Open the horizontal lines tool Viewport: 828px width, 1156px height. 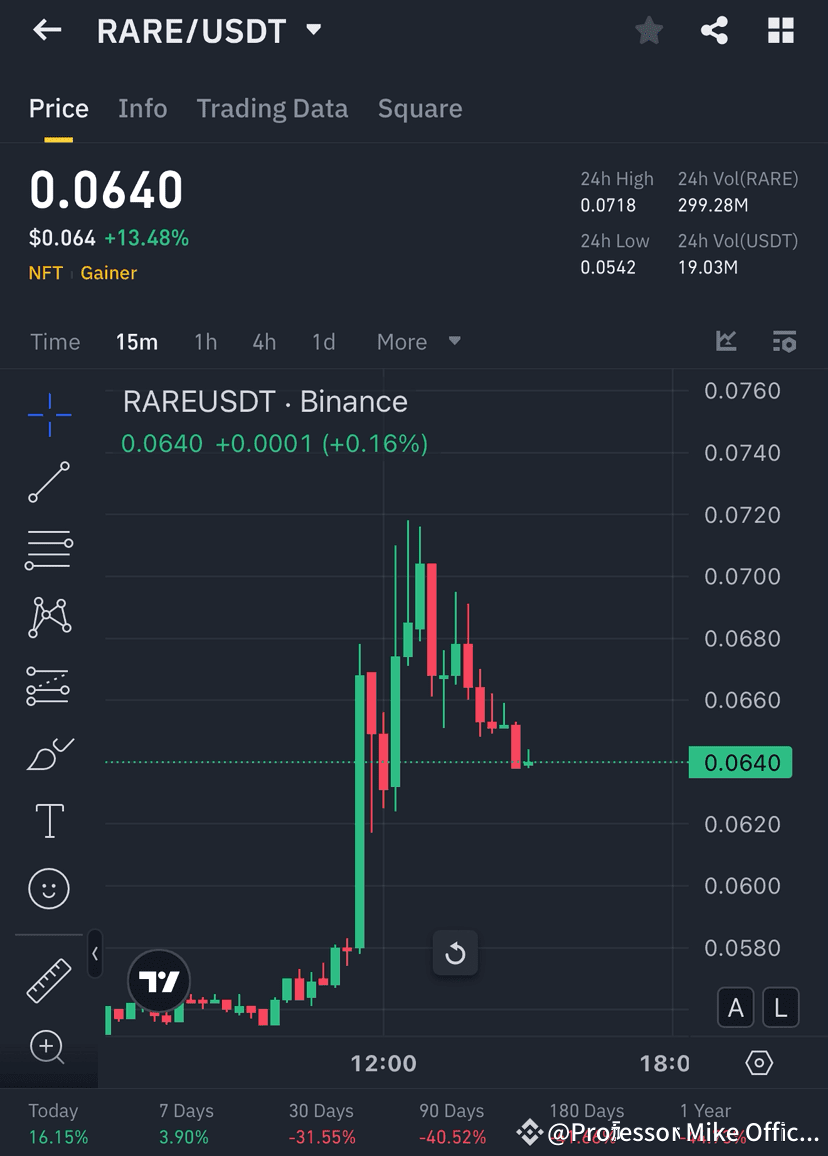(48, 549)
